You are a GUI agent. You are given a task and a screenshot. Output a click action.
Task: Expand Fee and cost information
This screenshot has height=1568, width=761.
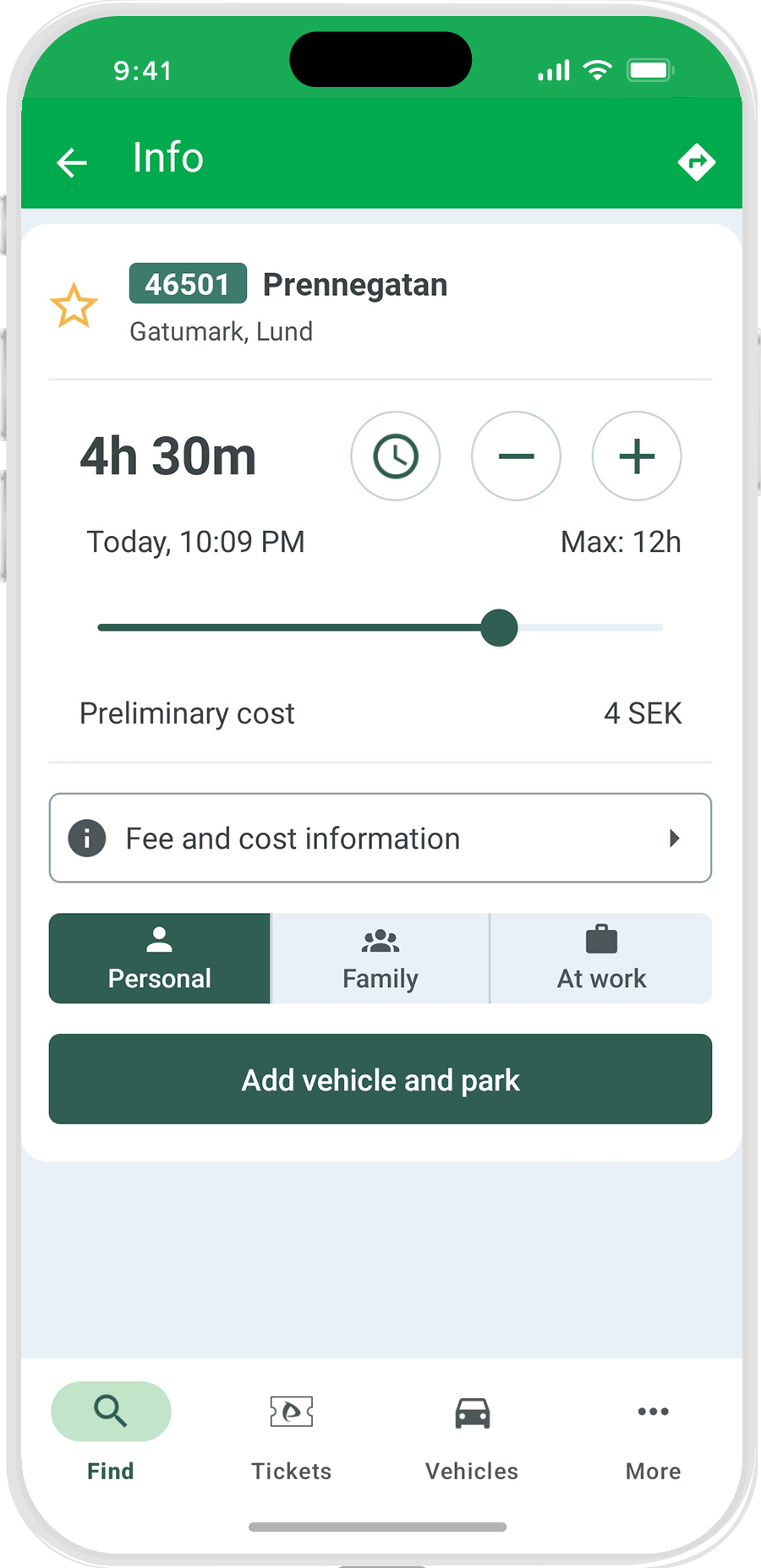click(380, 839)
